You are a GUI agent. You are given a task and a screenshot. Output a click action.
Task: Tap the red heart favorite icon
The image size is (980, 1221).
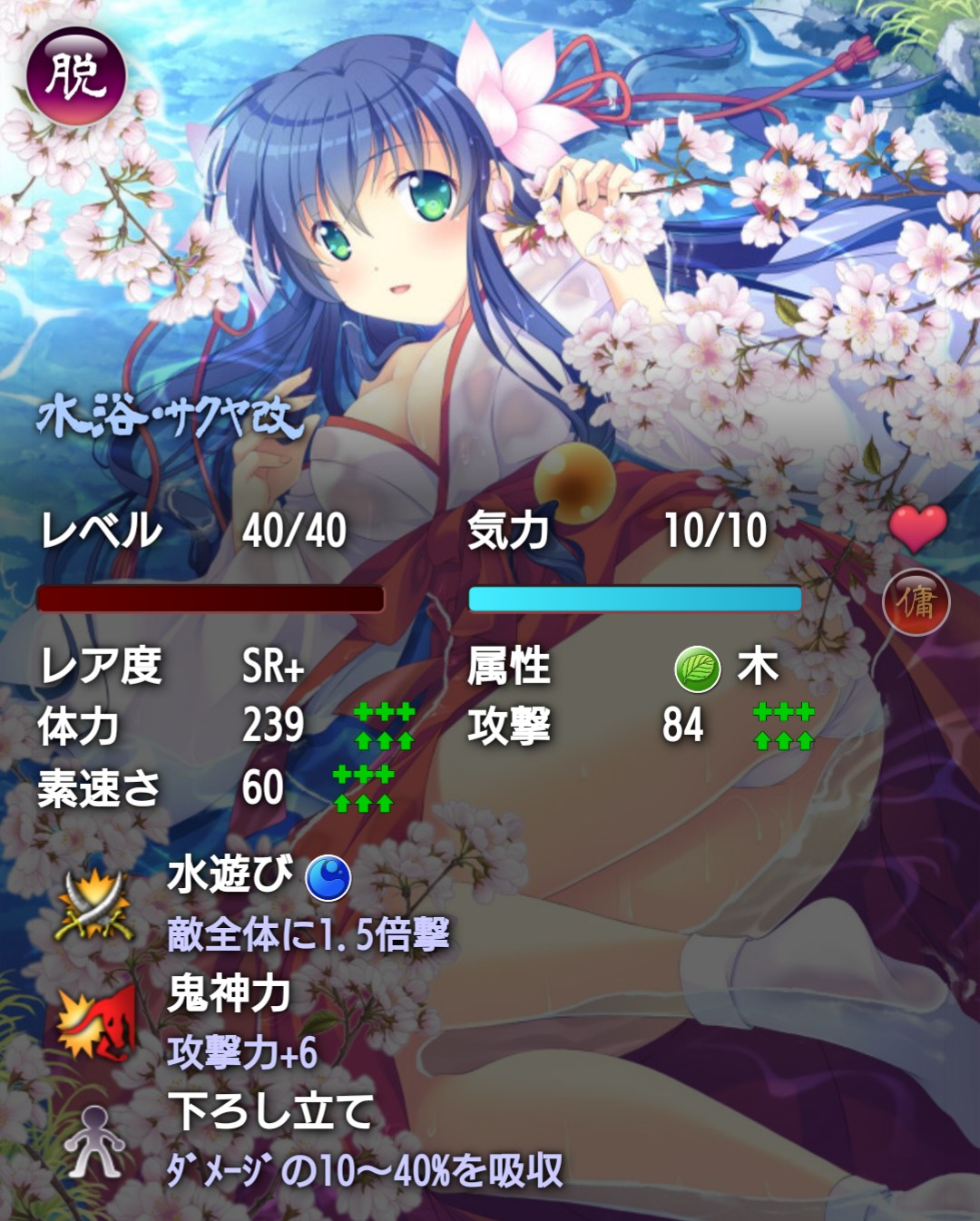[917, 528]
